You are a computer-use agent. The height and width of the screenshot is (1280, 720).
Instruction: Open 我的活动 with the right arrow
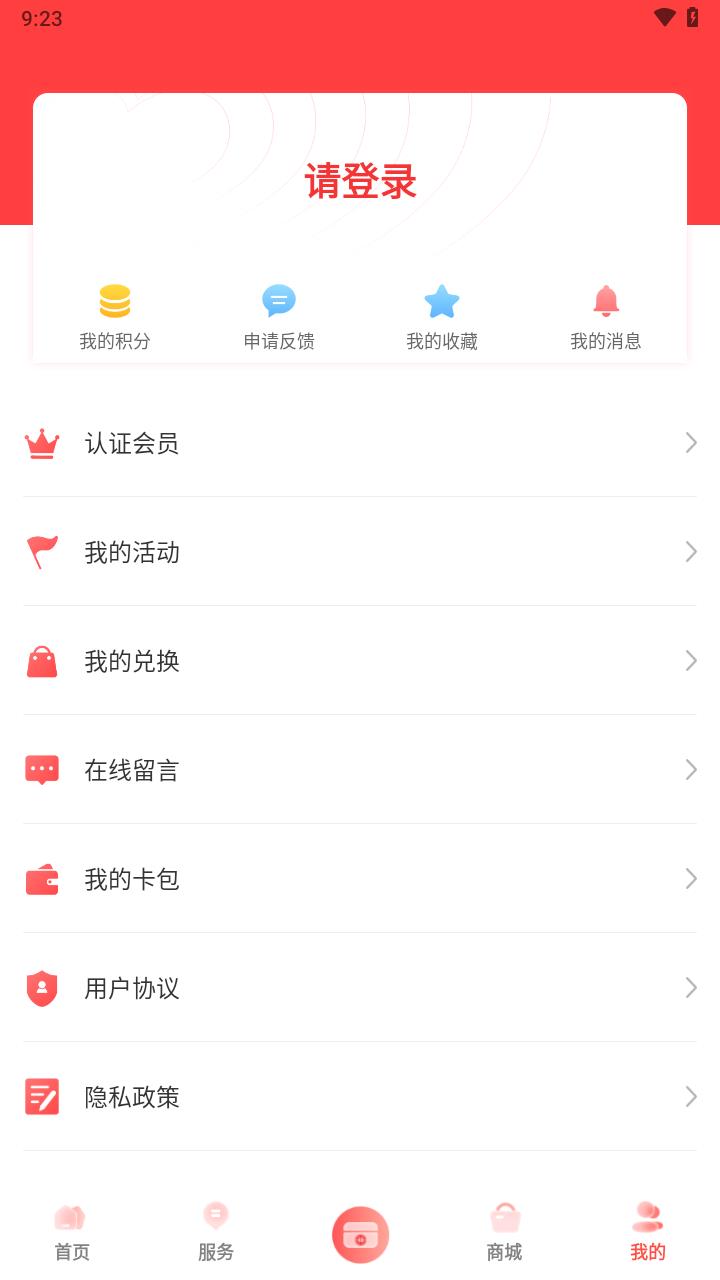point(690,552)
